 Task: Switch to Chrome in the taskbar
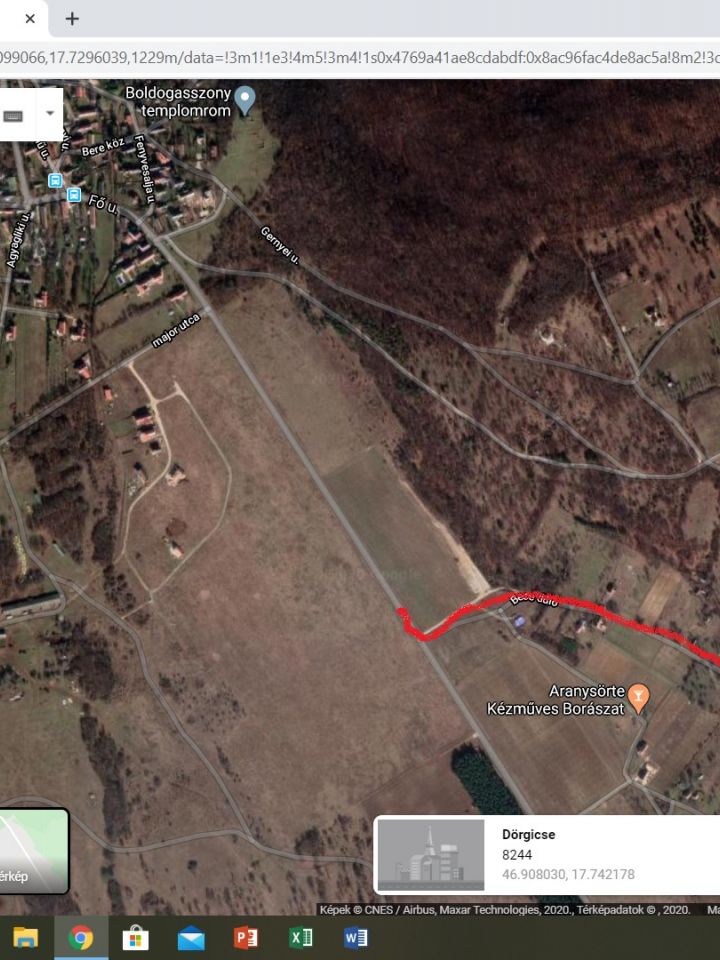[x=81, y=938]
